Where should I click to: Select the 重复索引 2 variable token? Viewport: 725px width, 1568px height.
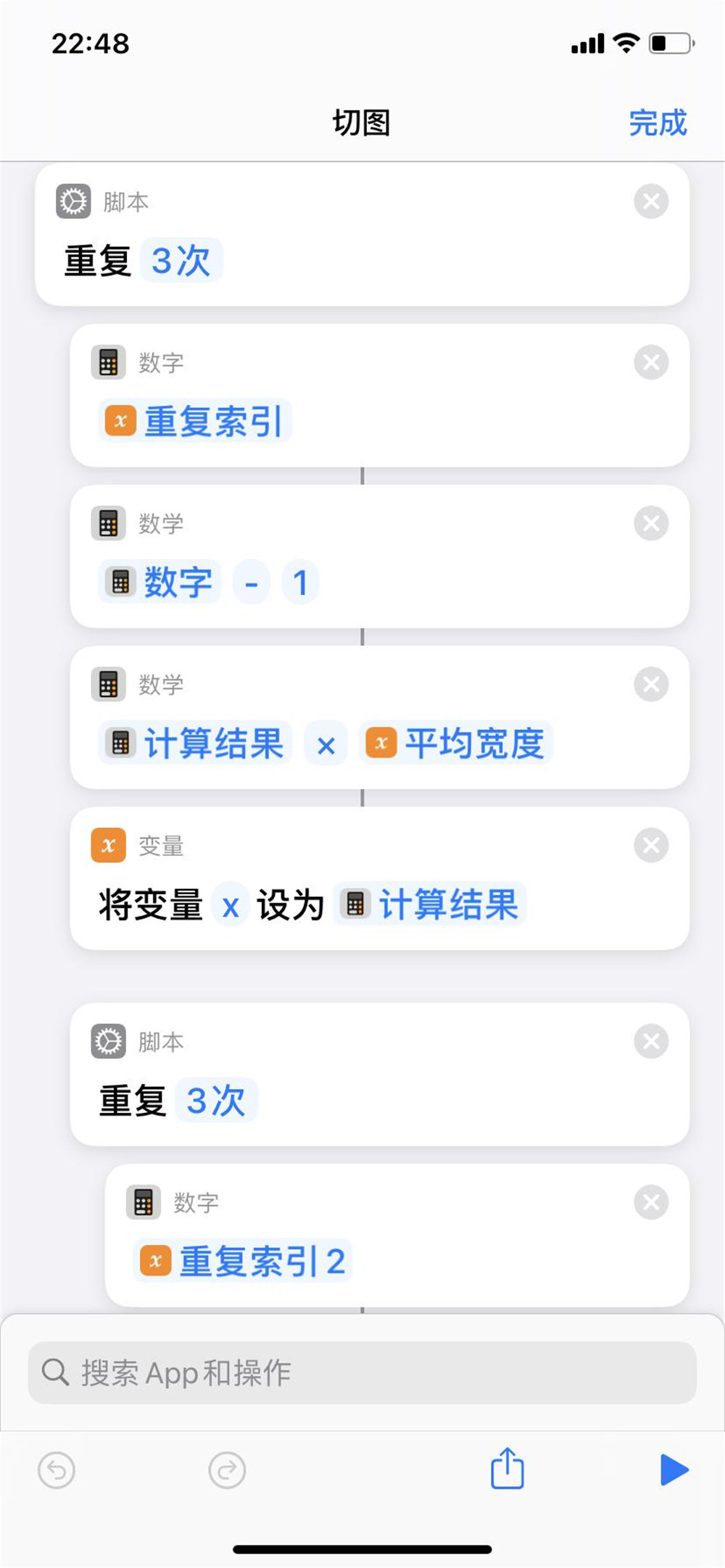[x=243, y=1262]
